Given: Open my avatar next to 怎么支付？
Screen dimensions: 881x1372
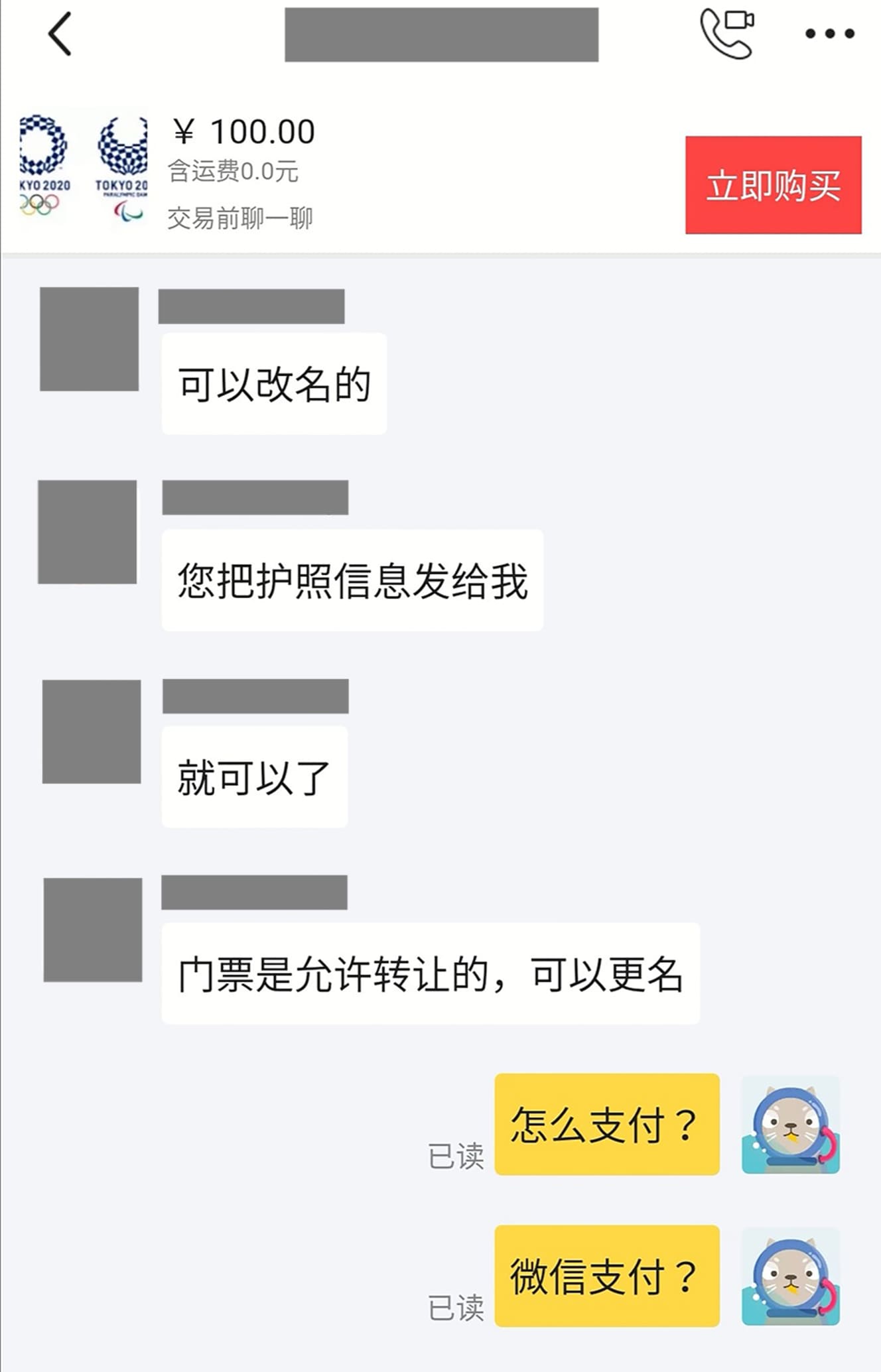Looking at the screenshot, I should pyautogui.click(x=790, y=1125).
